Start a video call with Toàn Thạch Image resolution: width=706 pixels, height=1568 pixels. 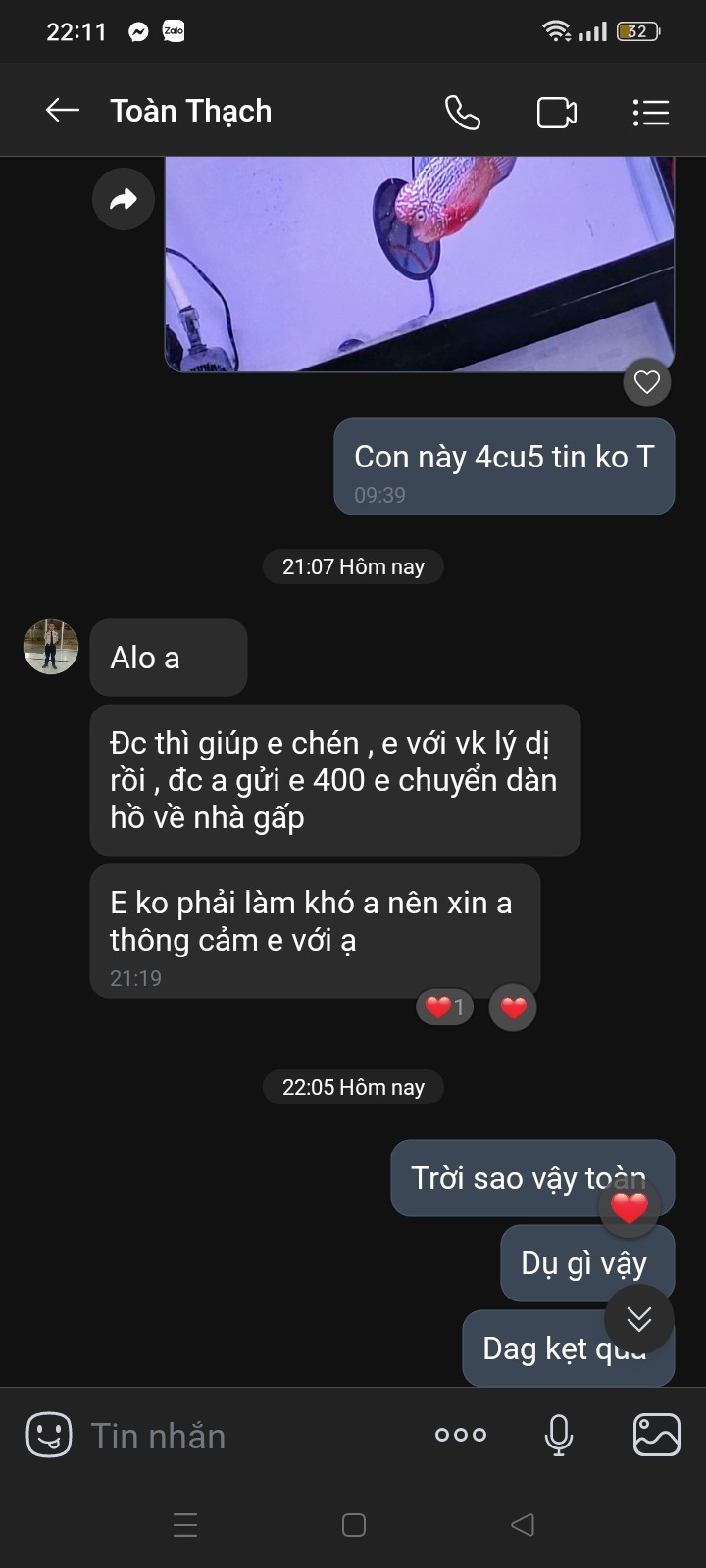click(x=556, y=112)
